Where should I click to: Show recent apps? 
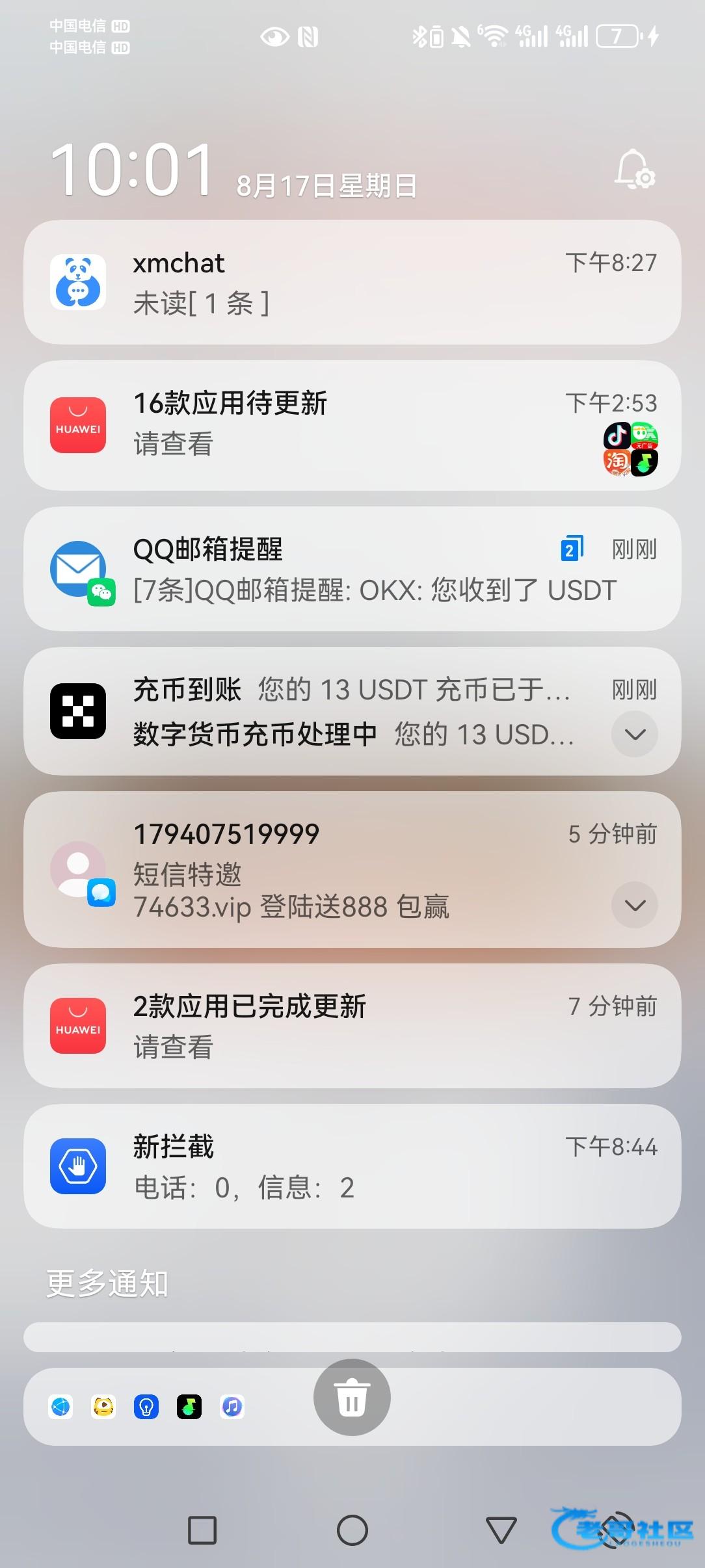pos(202,1530)
